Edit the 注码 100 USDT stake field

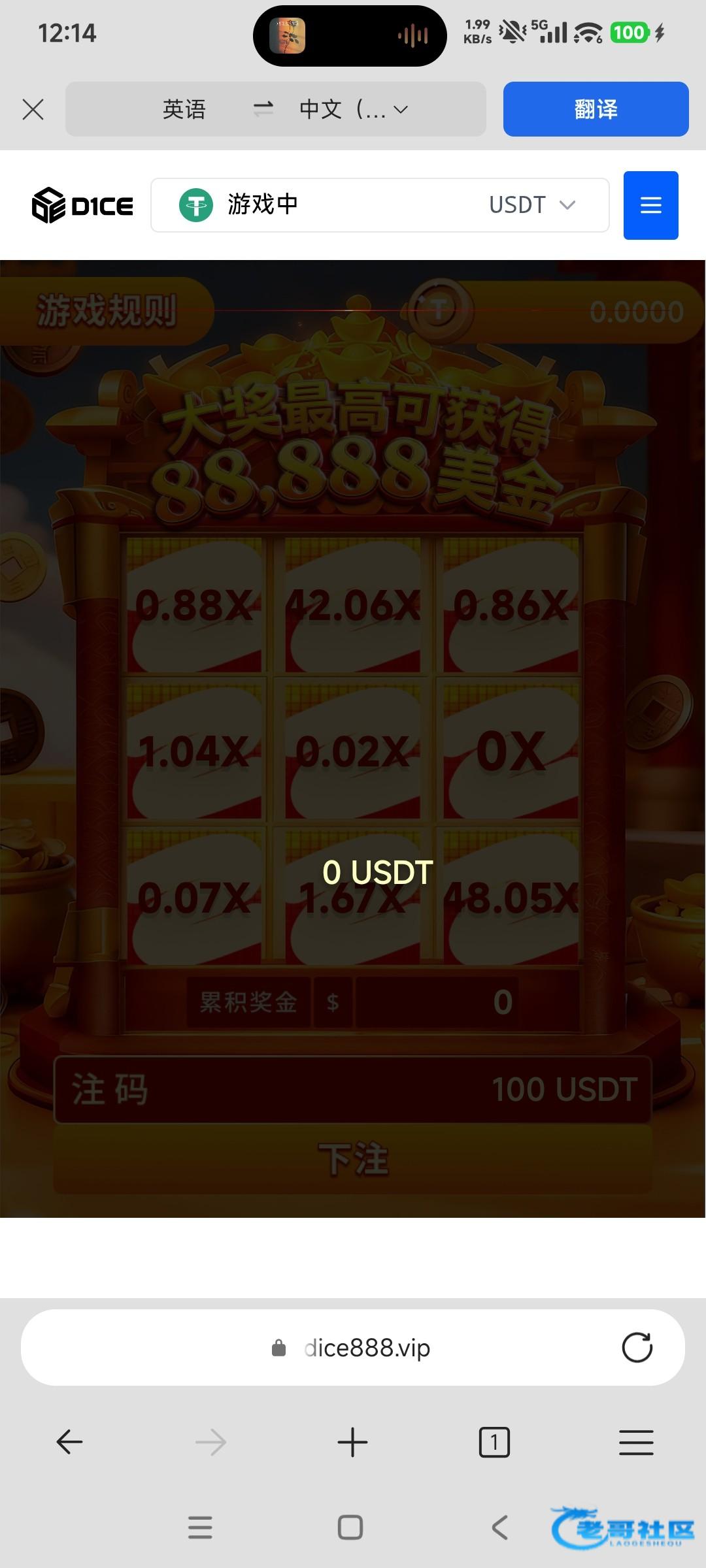353,1089
